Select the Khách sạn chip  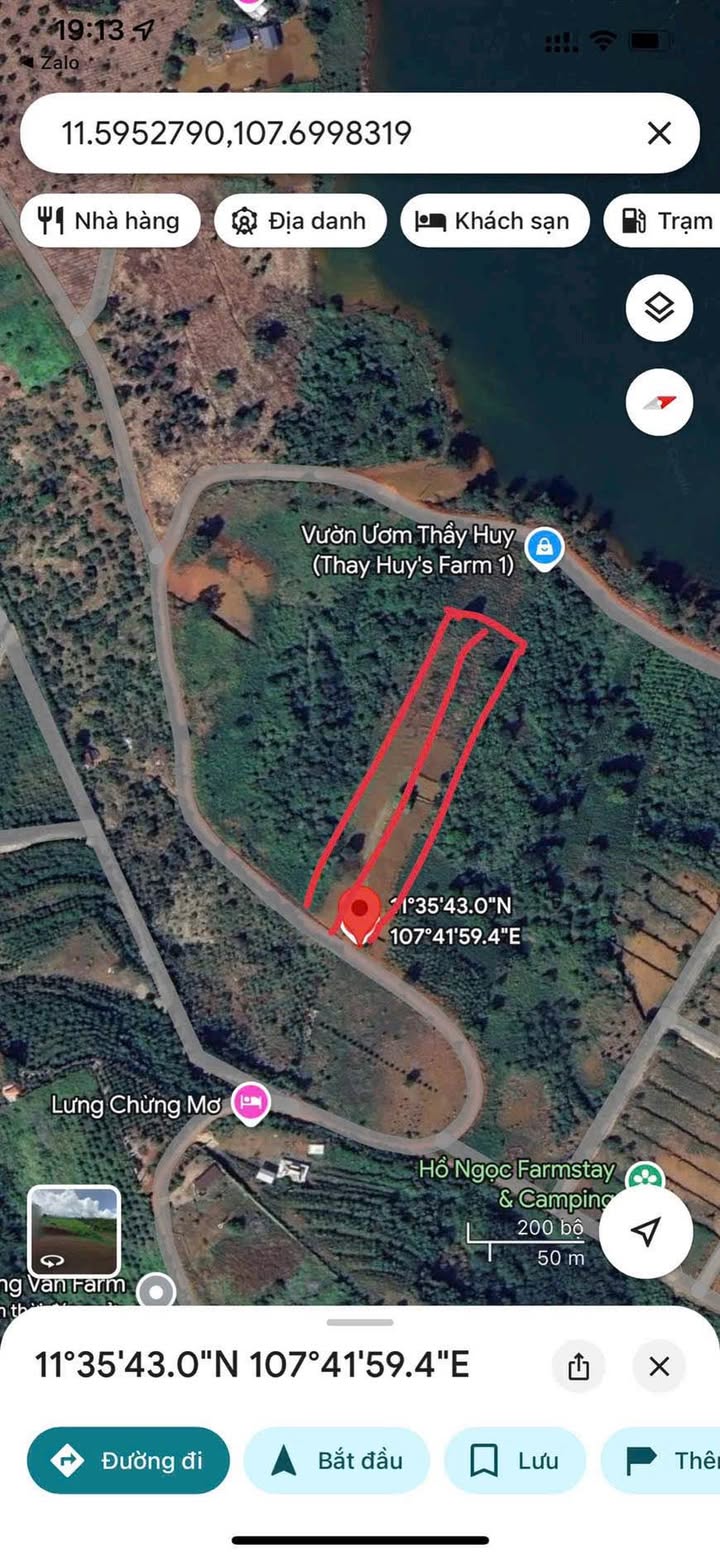pos(494,221)
